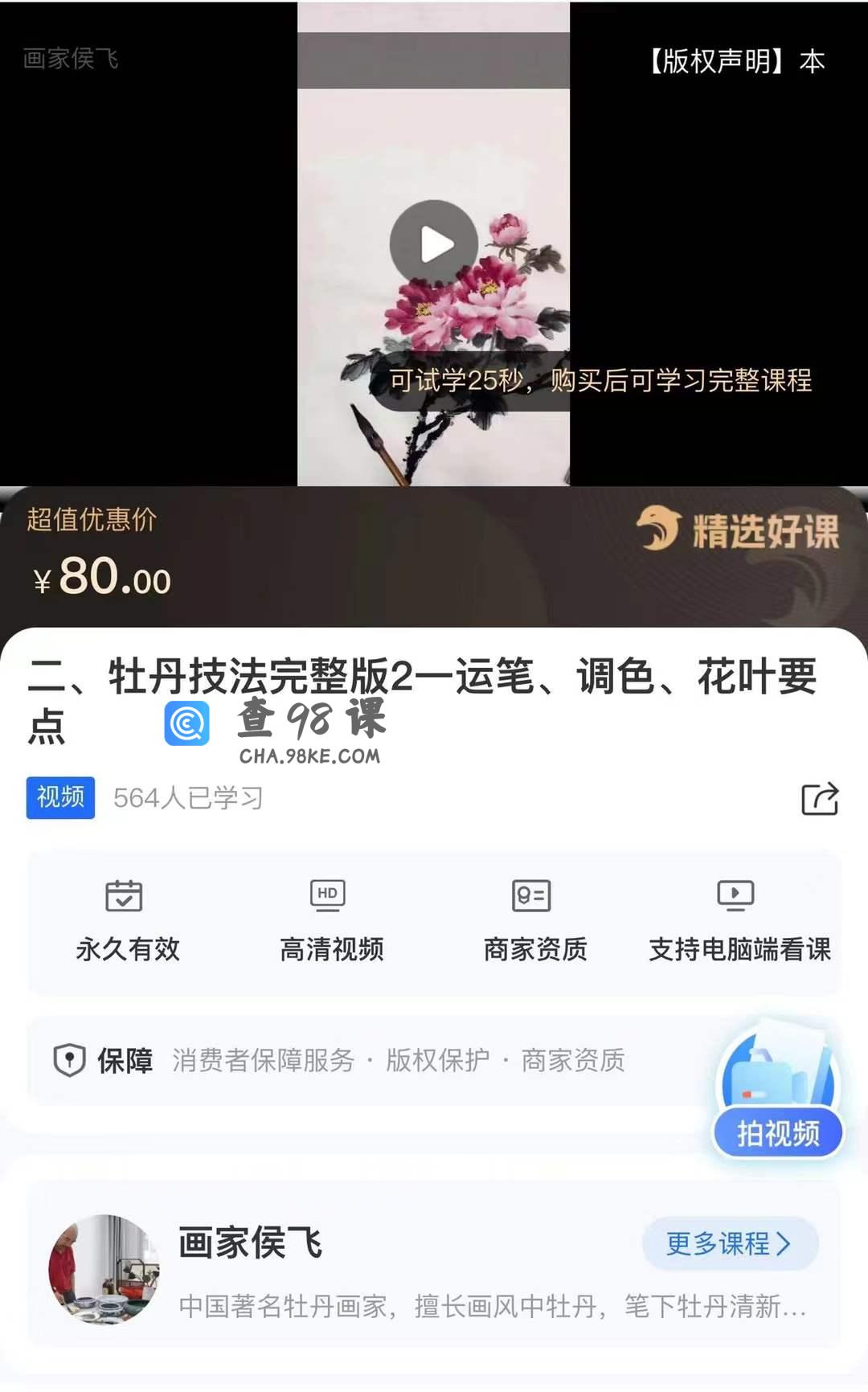
Task: Share this course
Action: point(820,799)
